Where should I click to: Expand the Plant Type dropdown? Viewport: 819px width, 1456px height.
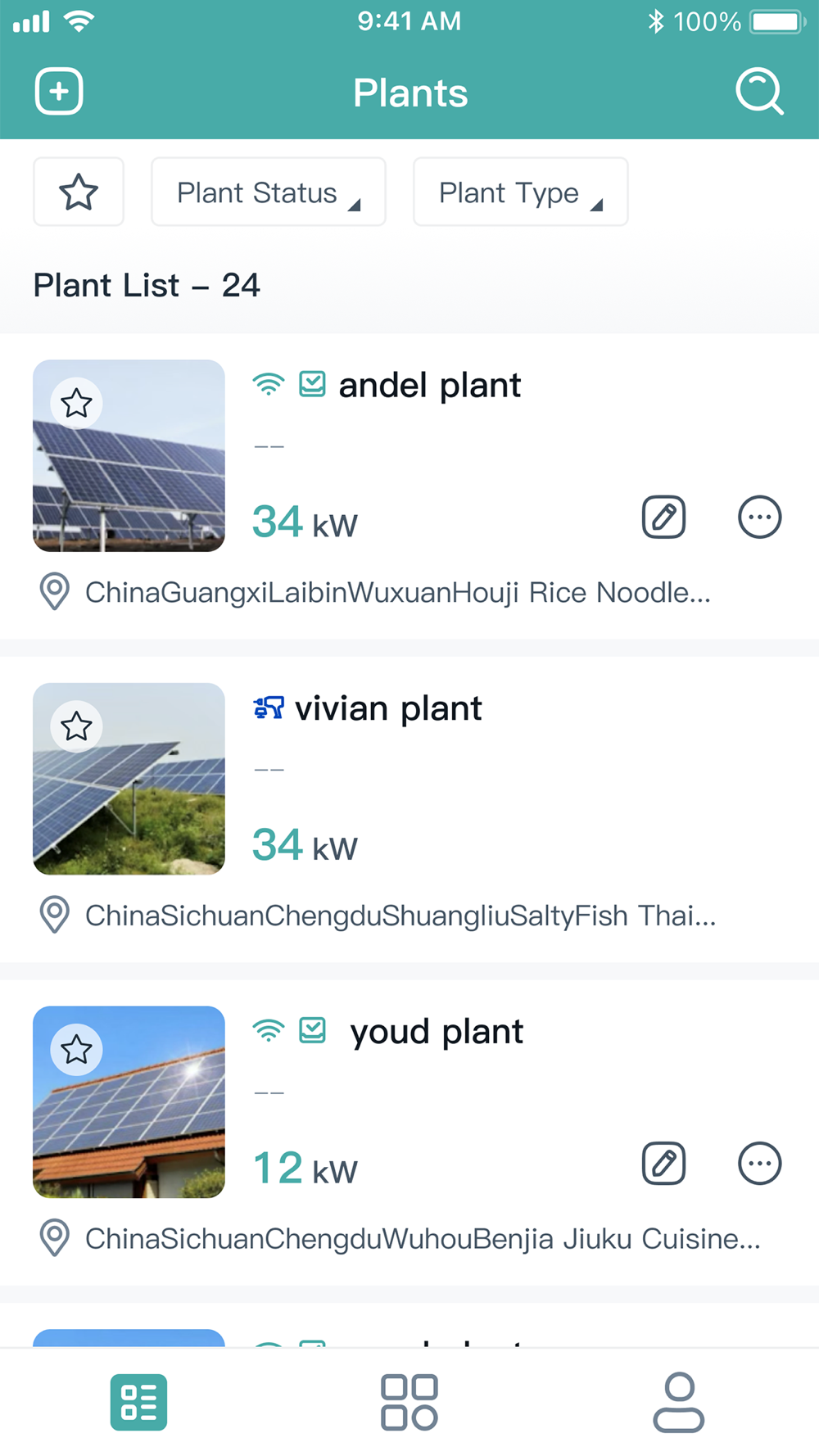pyautogui.click(x=520, y=192)
